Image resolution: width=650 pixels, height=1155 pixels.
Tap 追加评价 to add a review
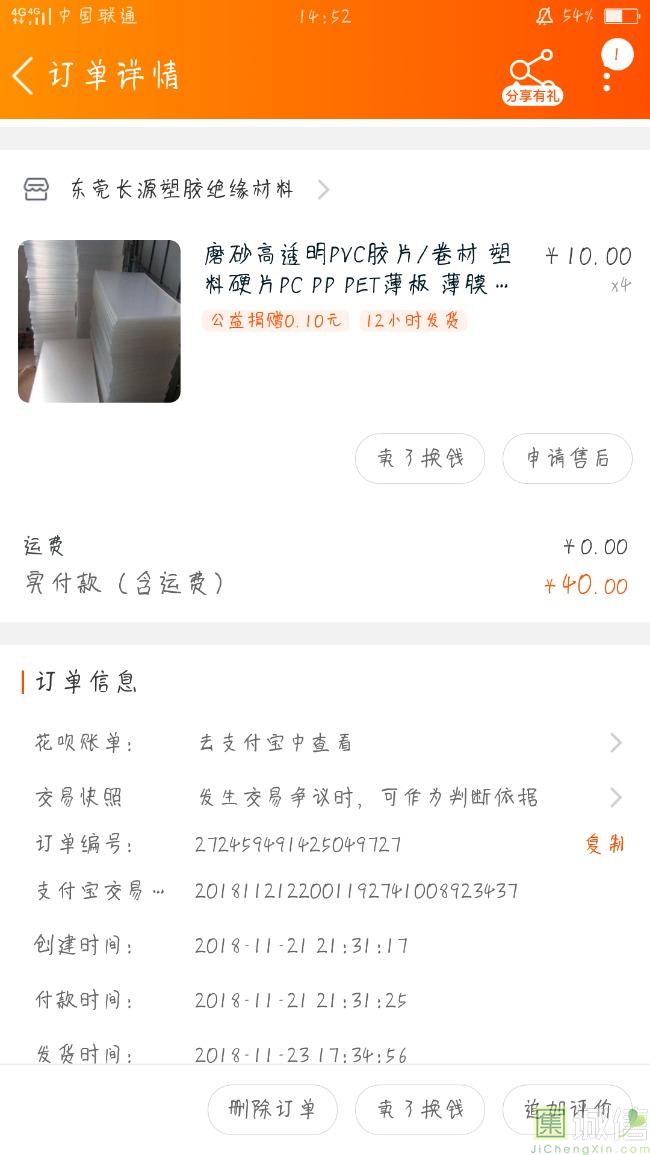(x=567, y=1109)
